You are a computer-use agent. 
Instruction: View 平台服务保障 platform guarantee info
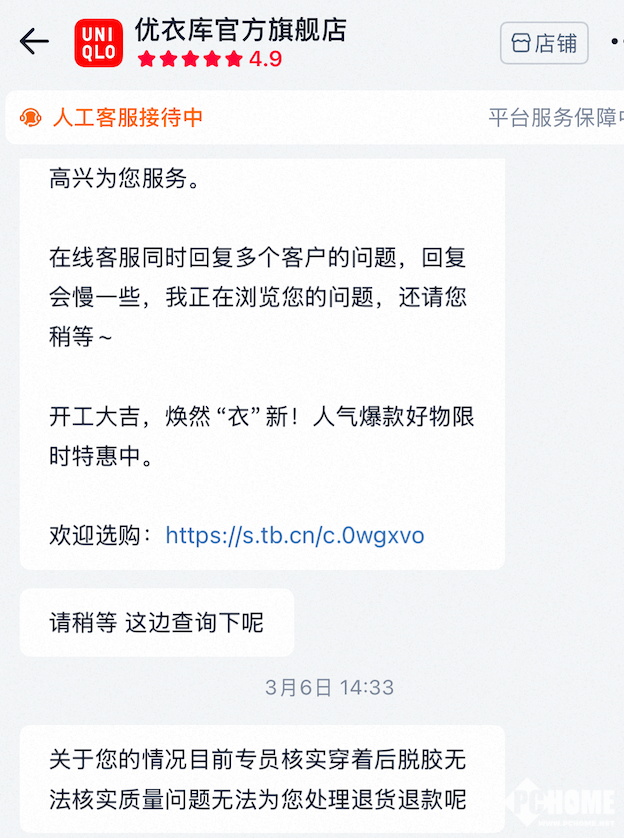(x=553, y=117)
